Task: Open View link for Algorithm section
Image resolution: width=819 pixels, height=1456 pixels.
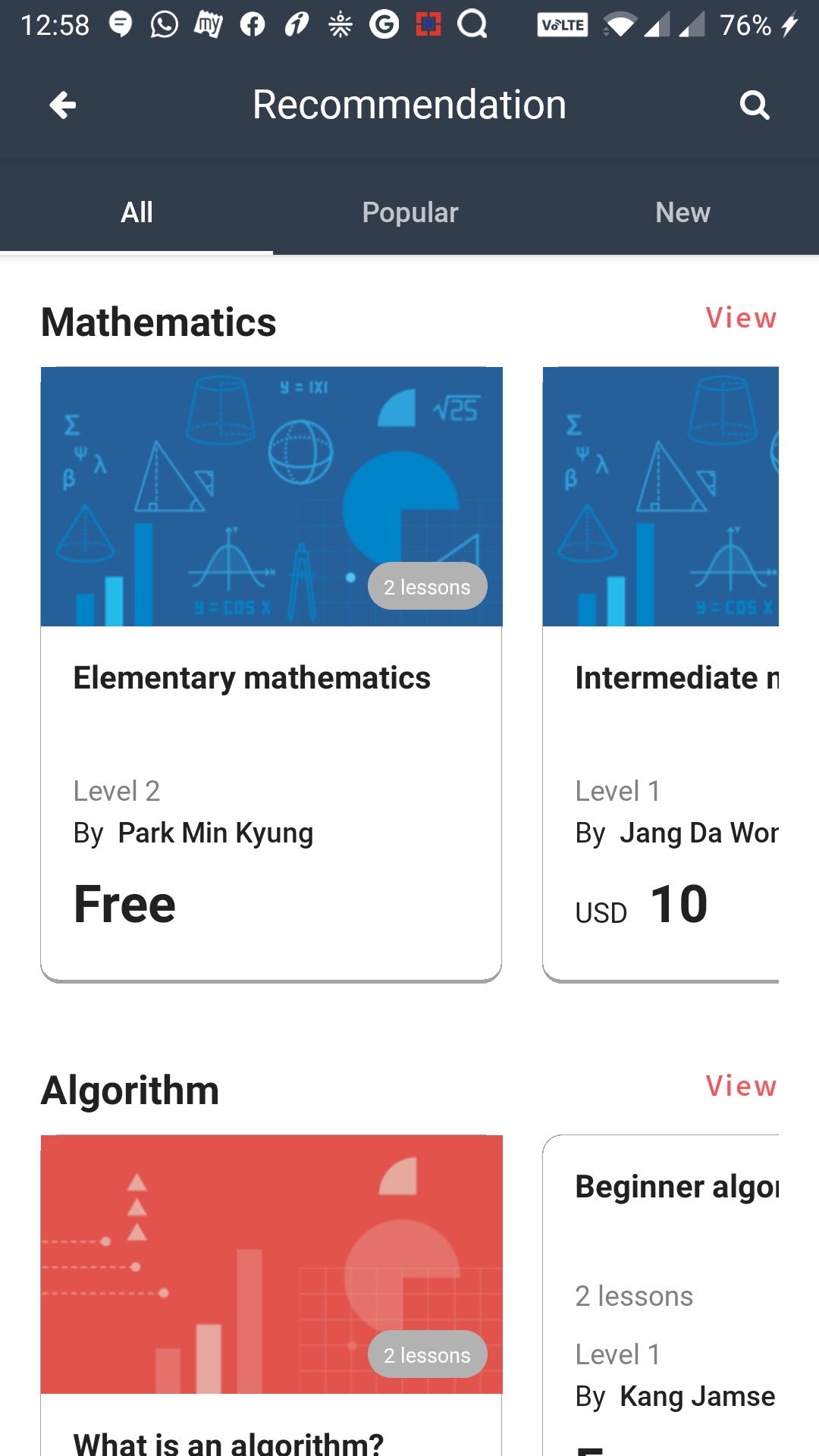Action: [742, 1087]
